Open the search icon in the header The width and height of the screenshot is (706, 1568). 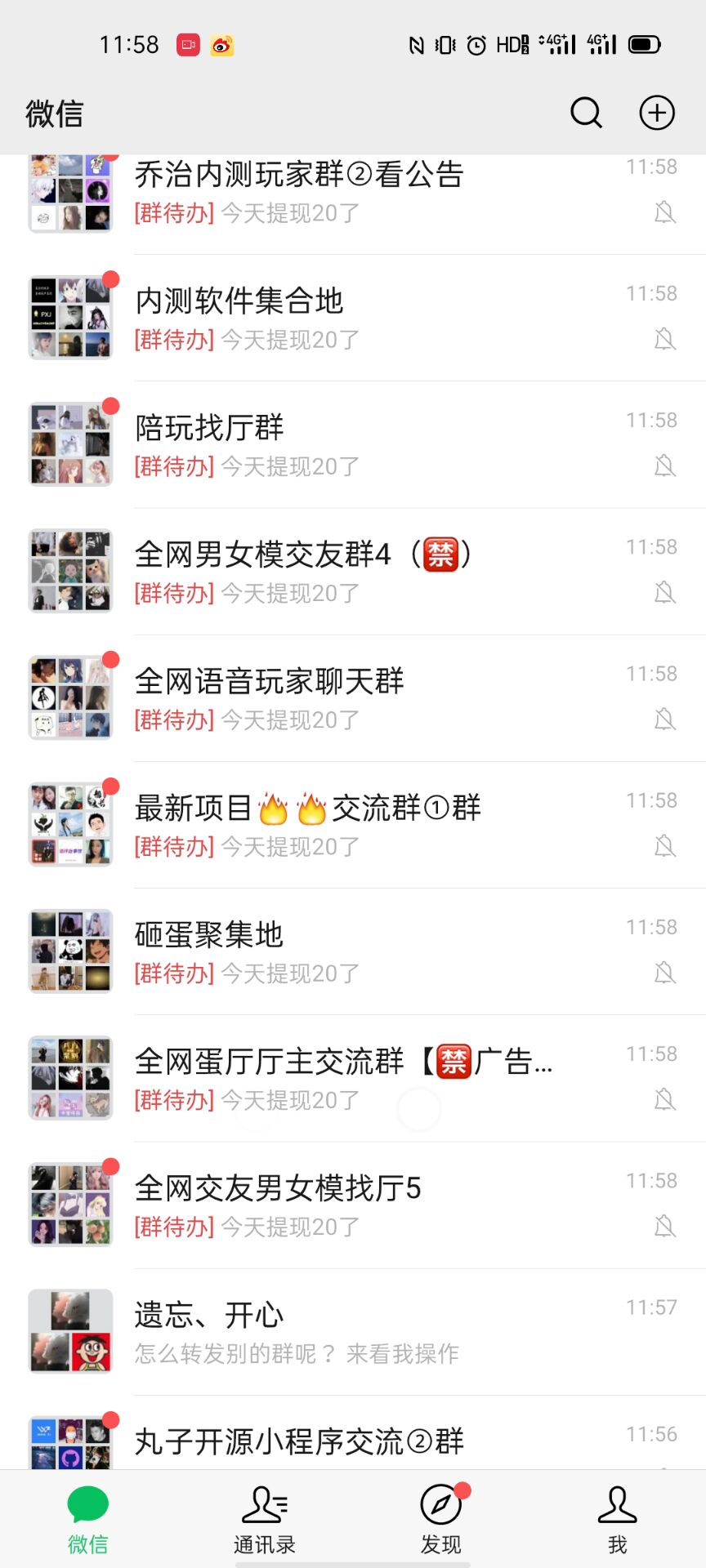coord(586,113)
